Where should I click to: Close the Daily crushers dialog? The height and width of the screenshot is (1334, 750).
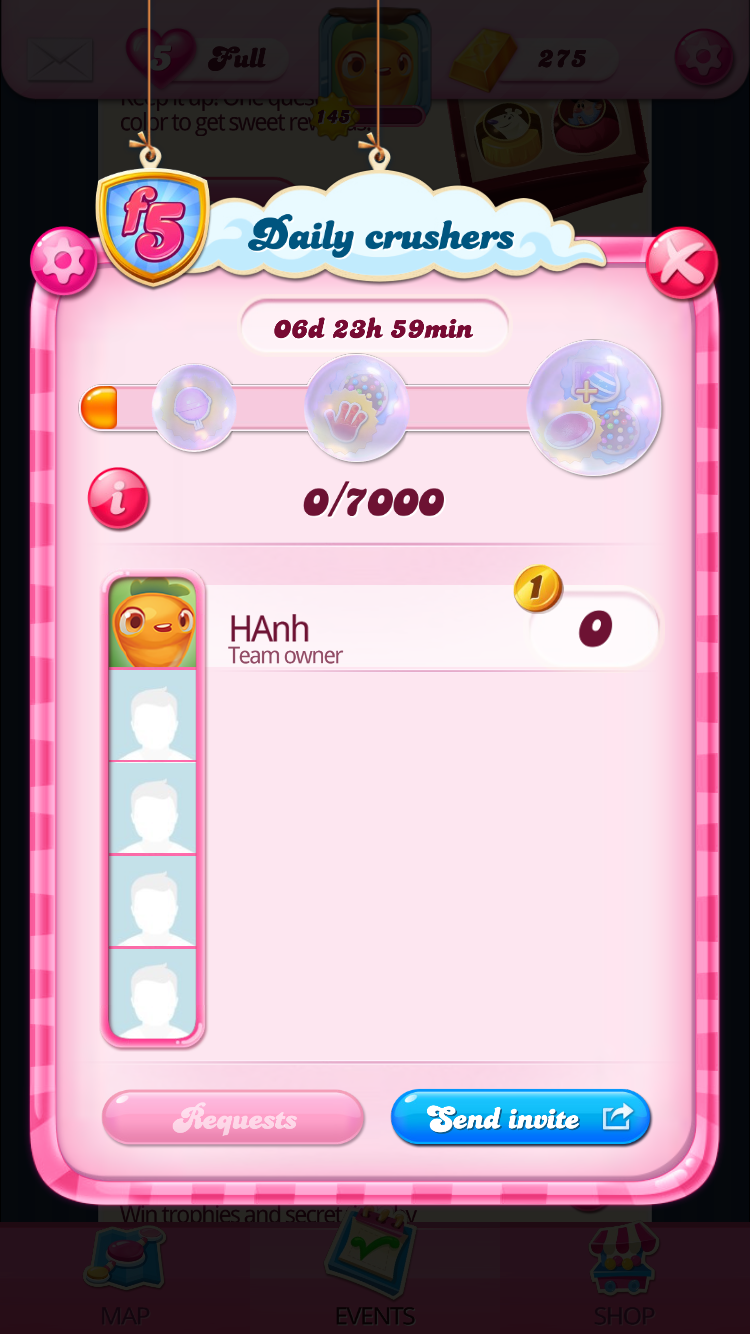(681, 263)
